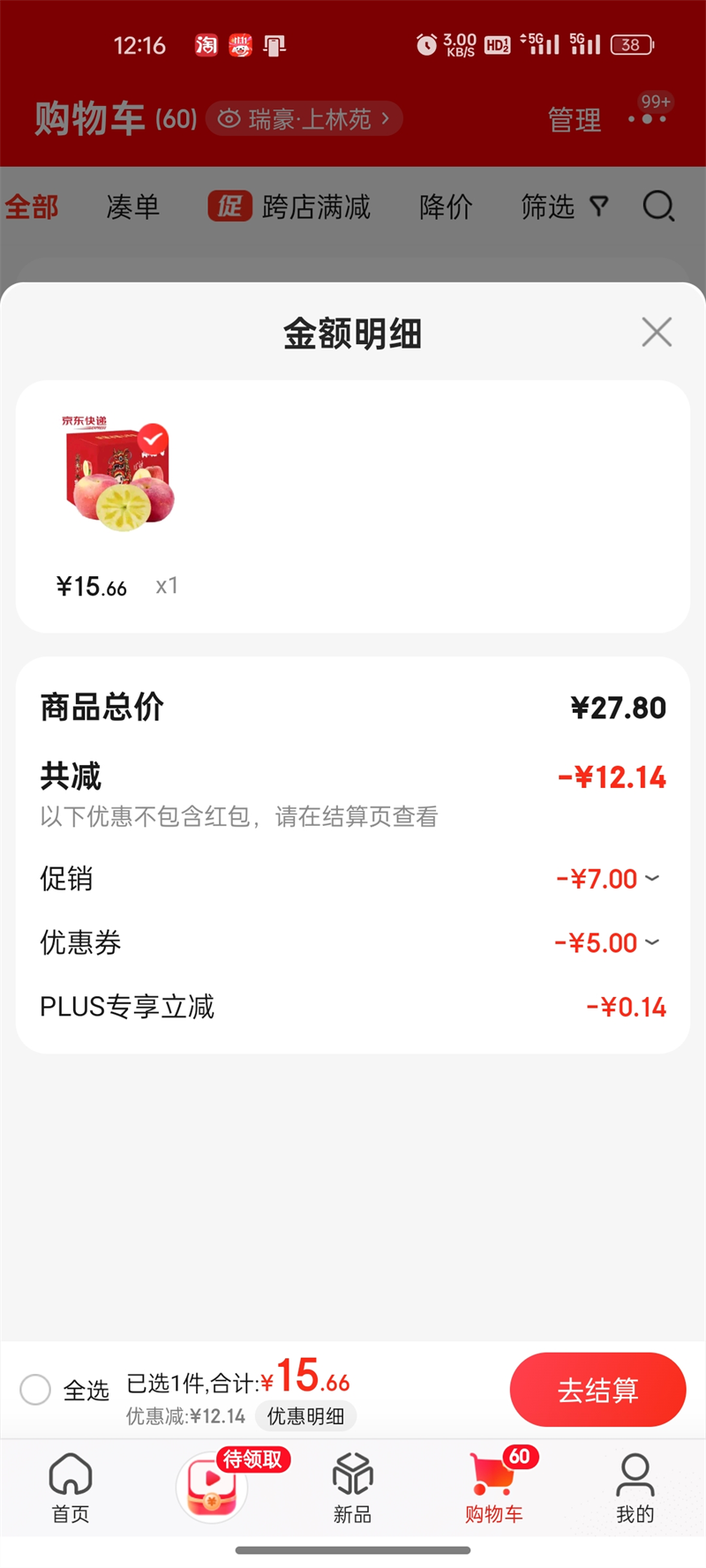This screenshot has width=706, height=1568.
Task: Open the apple gift box product
Action: click(117, 476)
